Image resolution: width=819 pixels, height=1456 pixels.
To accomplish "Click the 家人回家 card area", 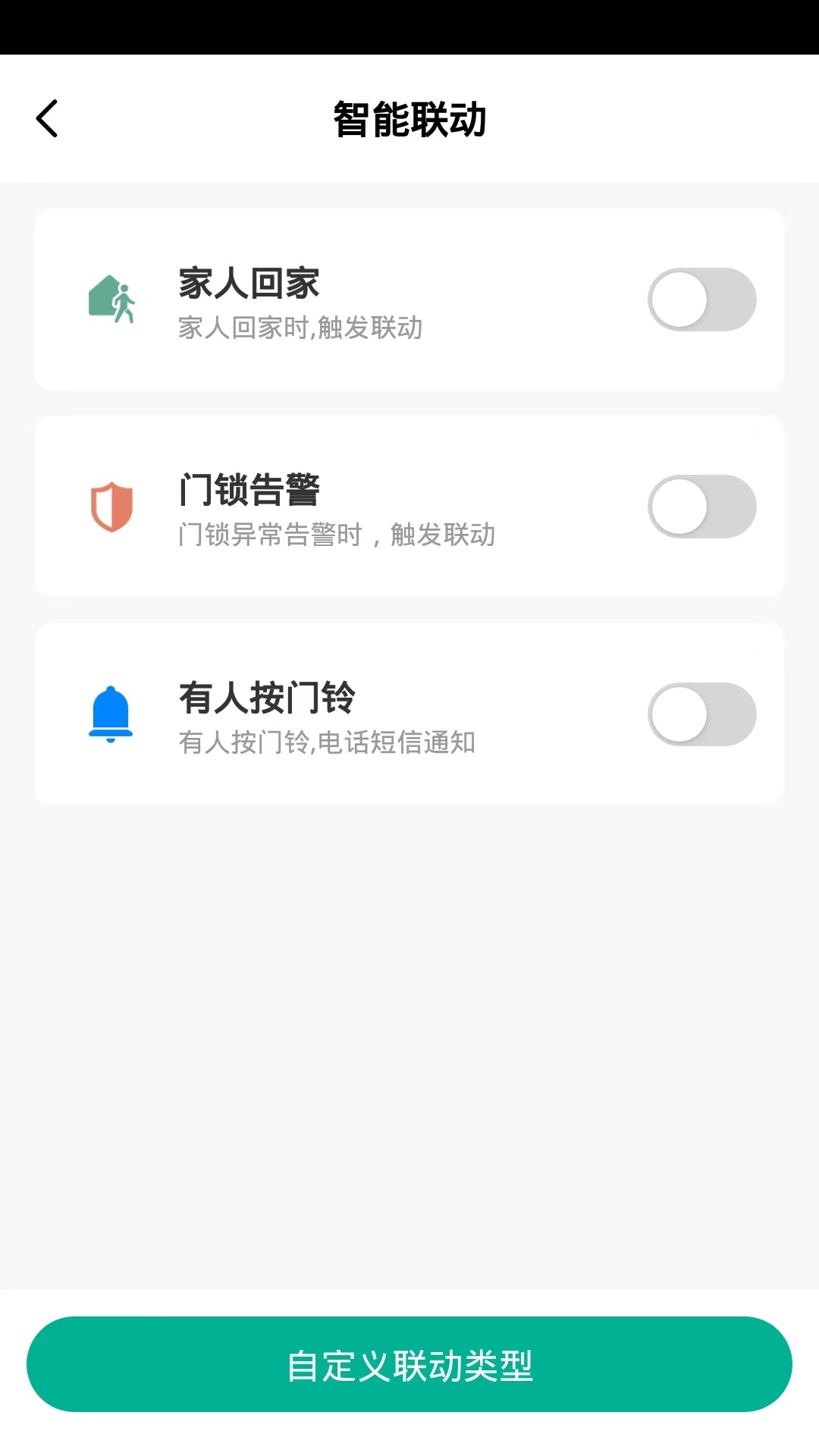I will [x=409, y=300].
